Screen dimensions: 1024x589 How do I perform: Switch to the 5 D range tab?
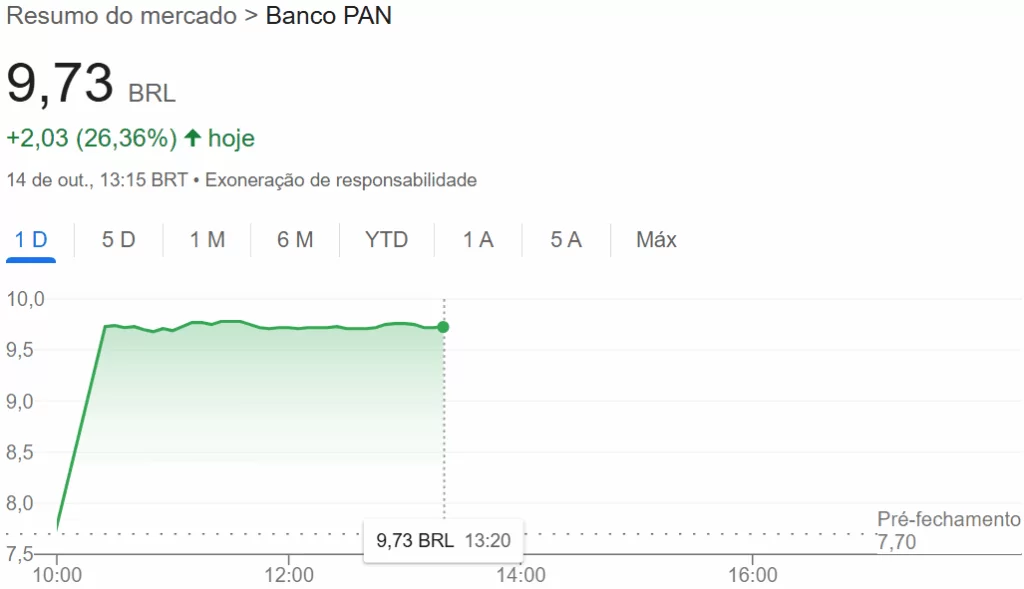click(118, 240)
